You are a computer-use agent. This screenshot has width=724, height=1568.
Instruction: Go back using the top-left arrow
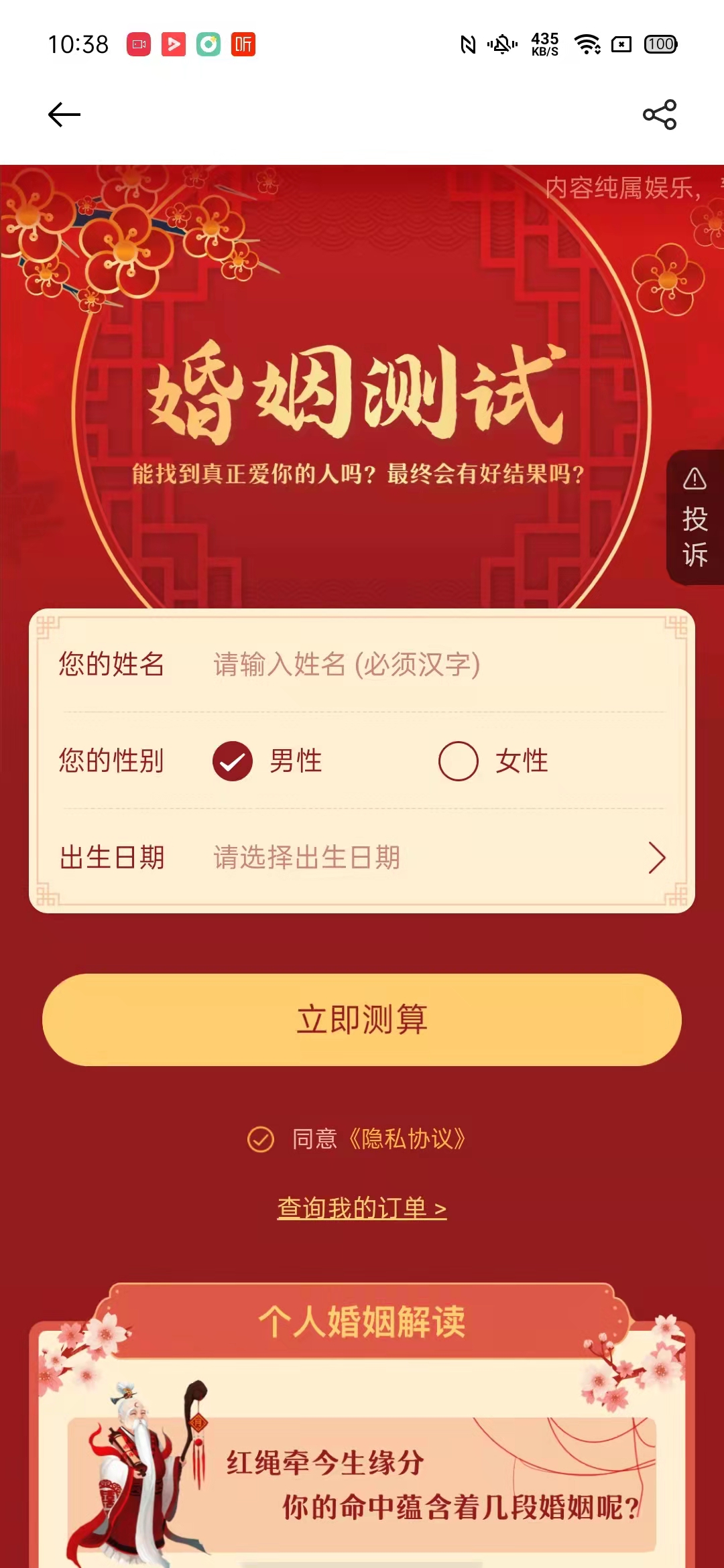64,115
